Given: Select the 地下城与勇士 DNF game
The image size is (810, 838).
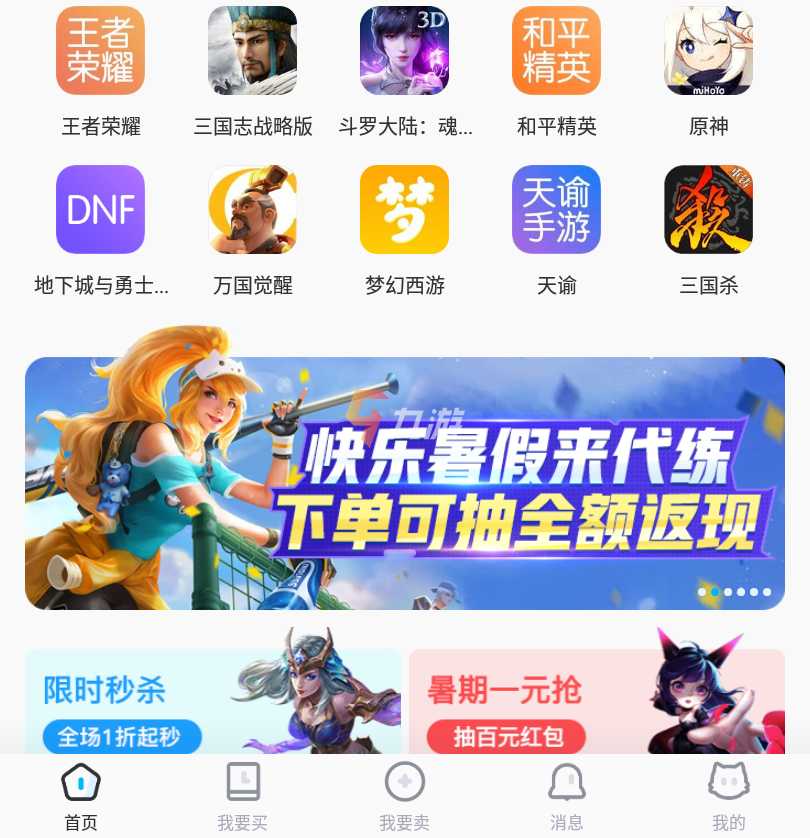Looking at the screenshot, I should coord(100,209).
